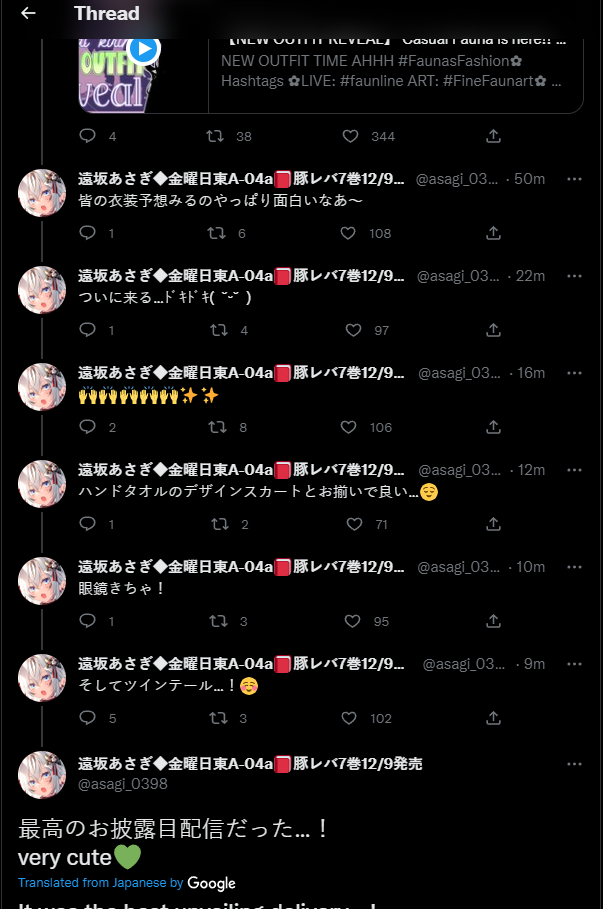Reply to the そしてツインテール tweet

[87, 718]
